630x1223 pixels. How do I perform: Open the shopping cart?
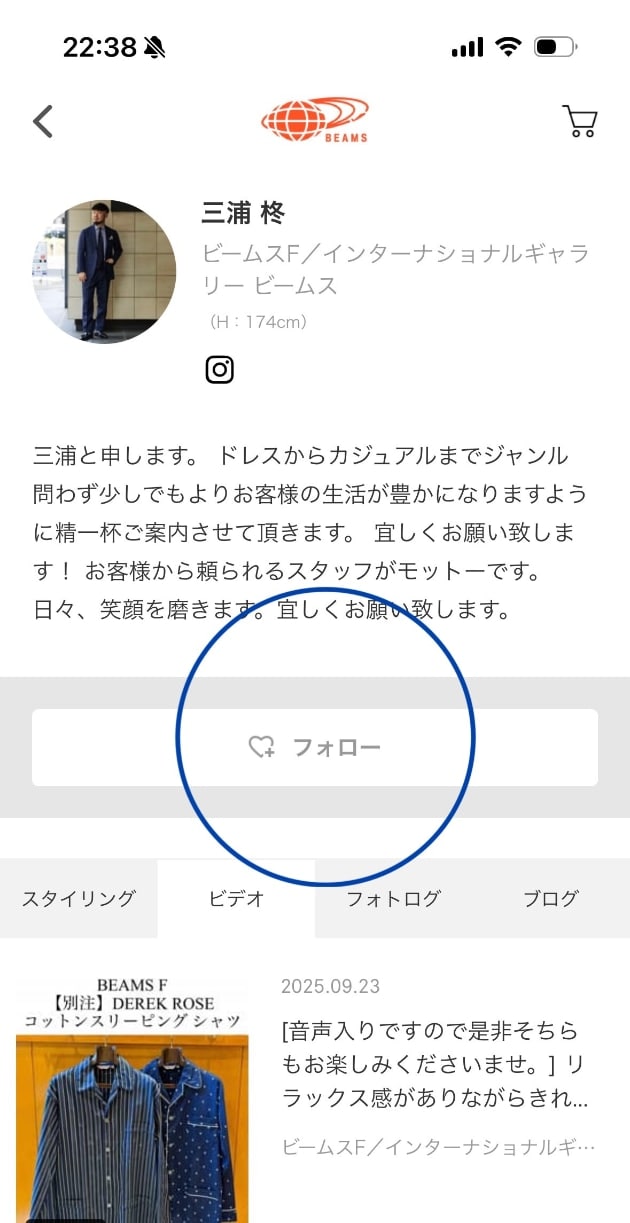coord(580,121)
